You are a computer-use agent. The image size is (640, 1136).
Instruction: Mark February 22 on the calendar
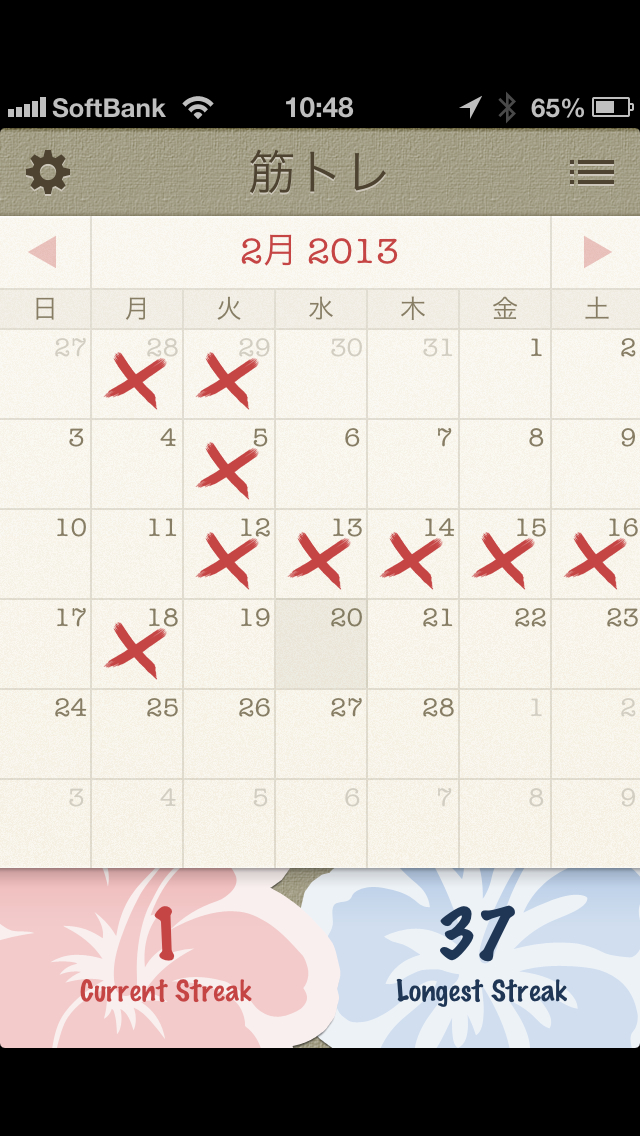click(505, 644)
